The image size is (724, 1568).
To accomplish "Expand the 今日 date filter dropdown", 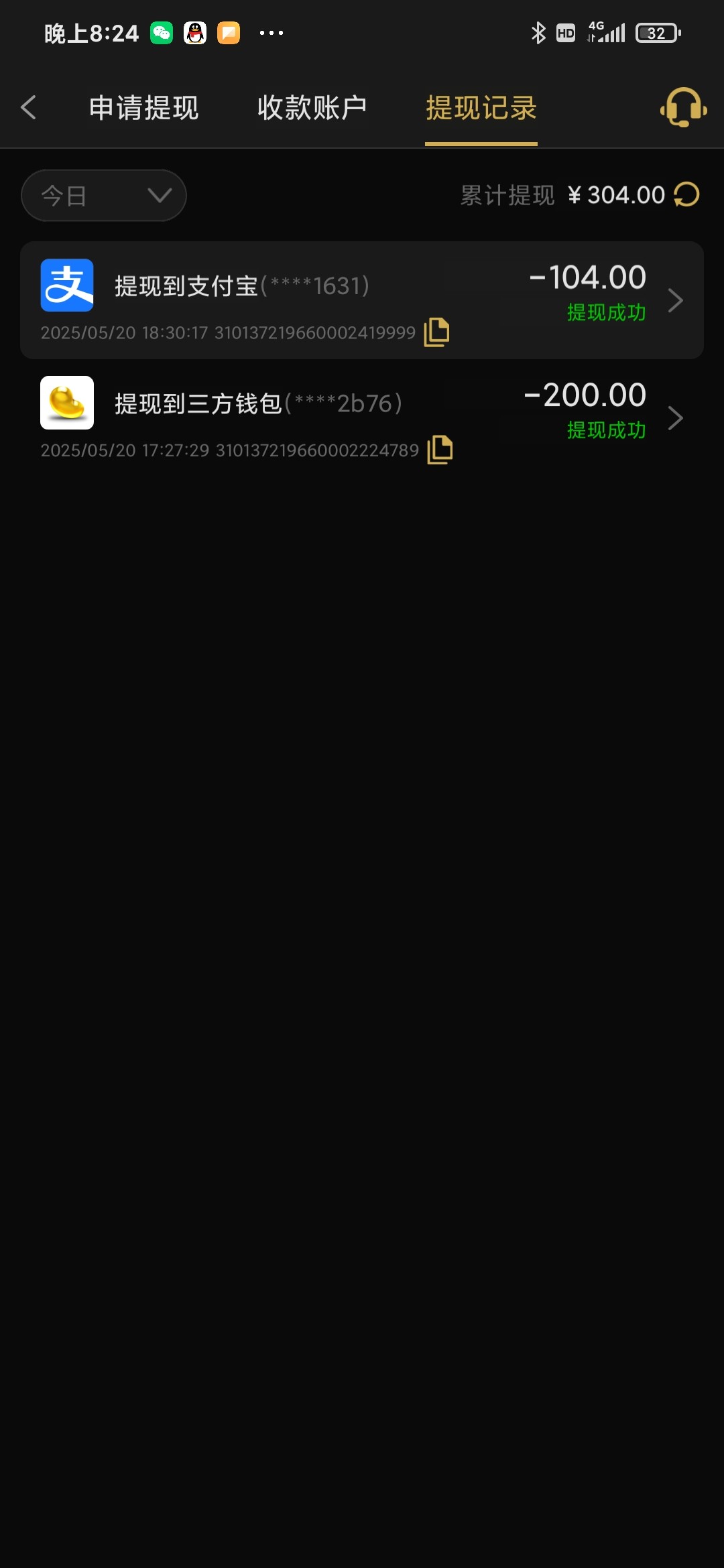I will tap(103, 196).
